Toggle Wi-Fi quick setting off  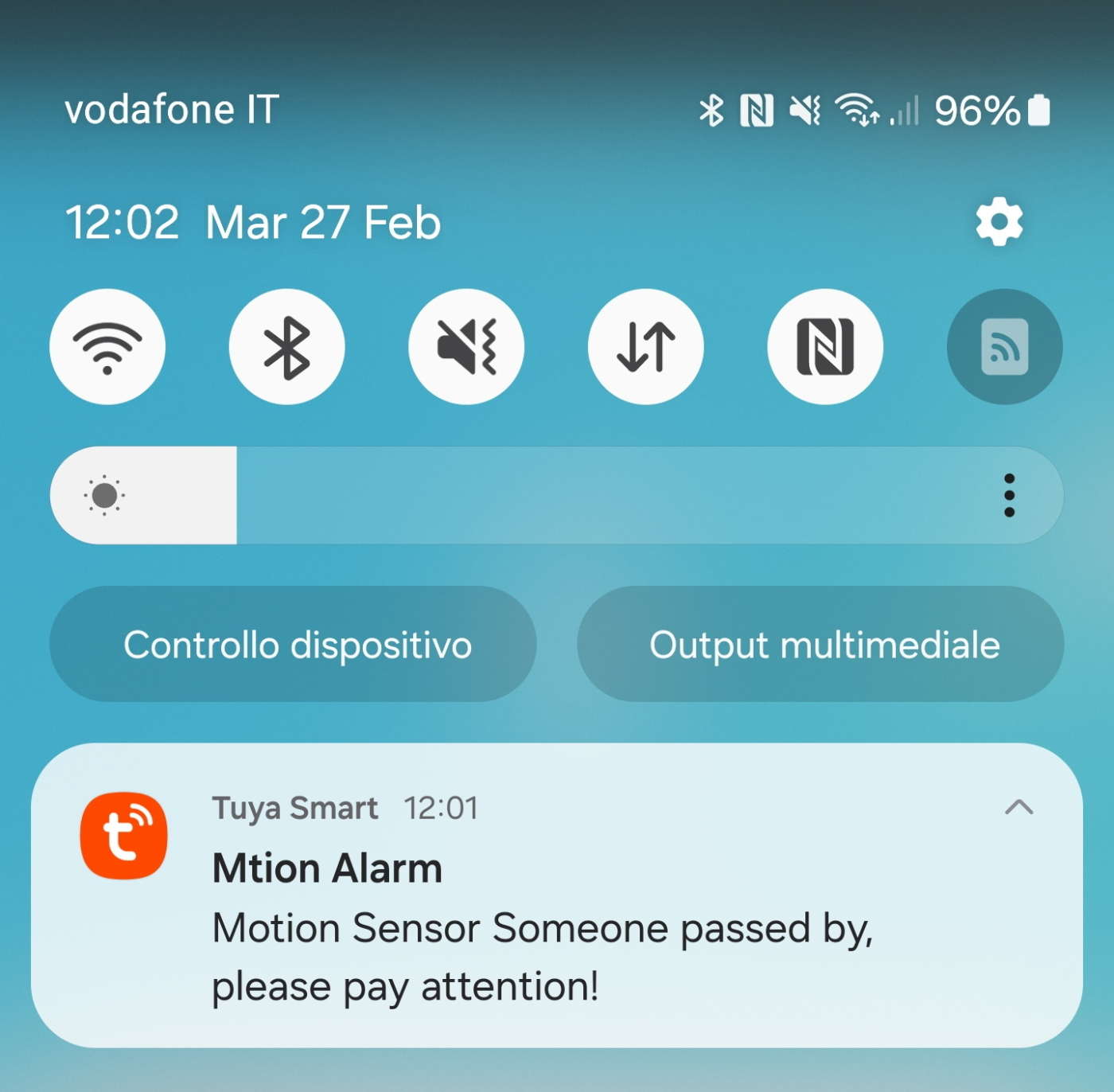pyautogui.click(x=107, y=347)
